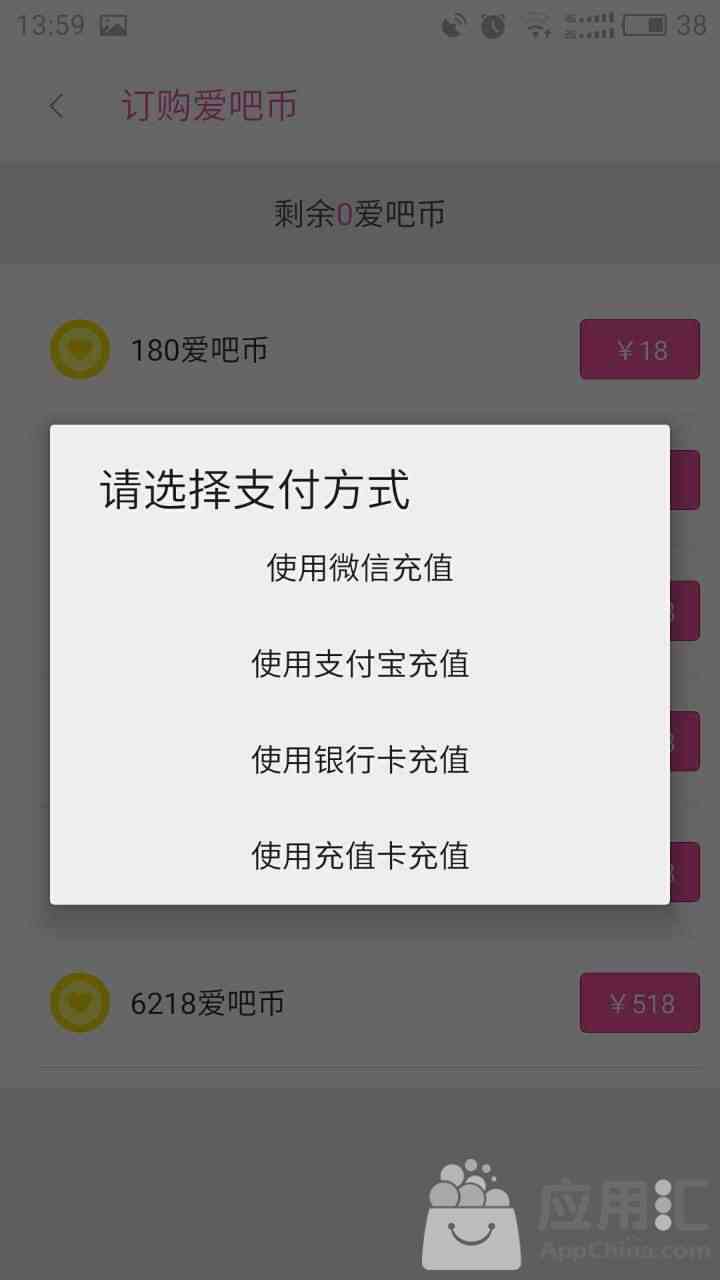The width and height of the screenshot is (720, 1280).
Task: Pick 使用银行卡充值 bank card option
Action: point(360,760)
